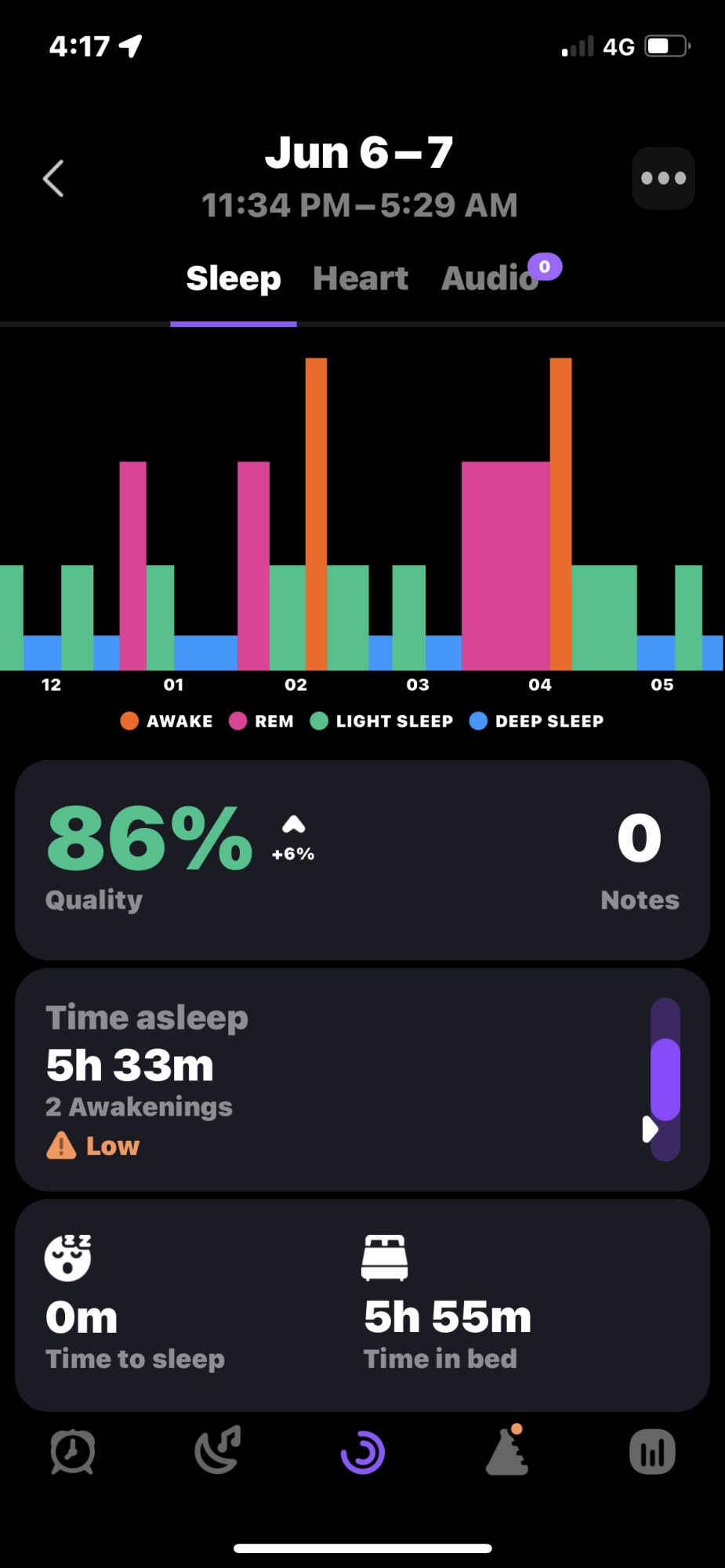Viewport: 725px width, 1568px height.
Task: Open the statistics bar chart tab
Action: [x=652, y=1452]
